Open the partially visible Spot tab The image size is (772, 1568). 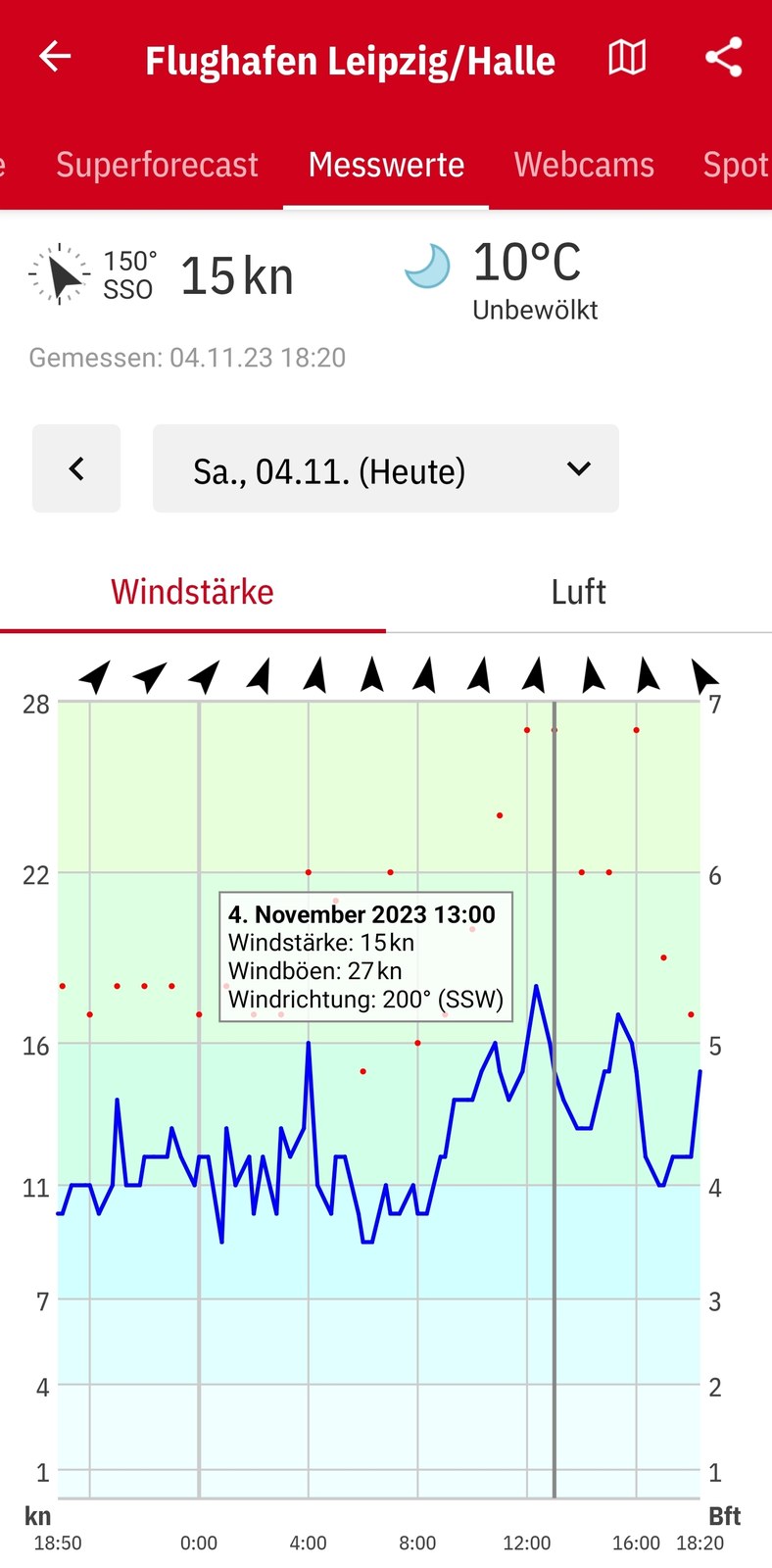pyautogui.click(x=736, y=165)
